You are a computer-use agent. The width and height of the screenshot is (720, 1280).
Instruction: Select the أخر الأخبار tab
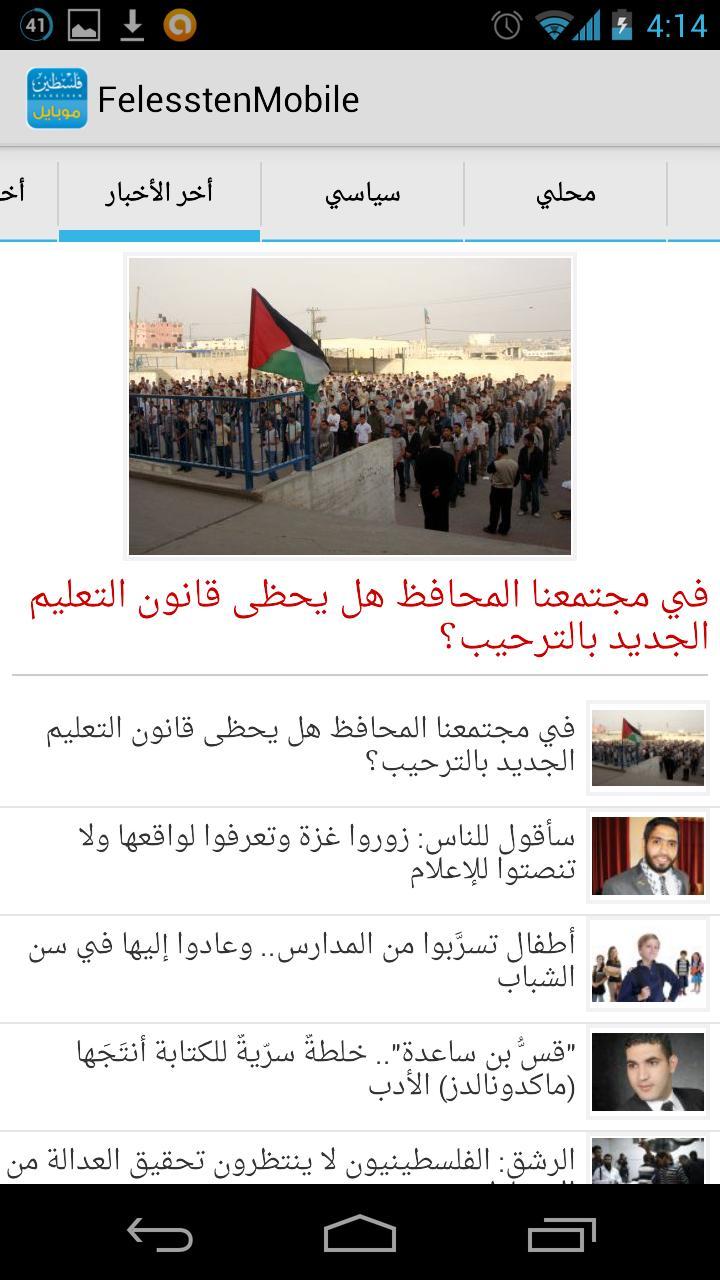pyautogui.click(x=159, y=194)
